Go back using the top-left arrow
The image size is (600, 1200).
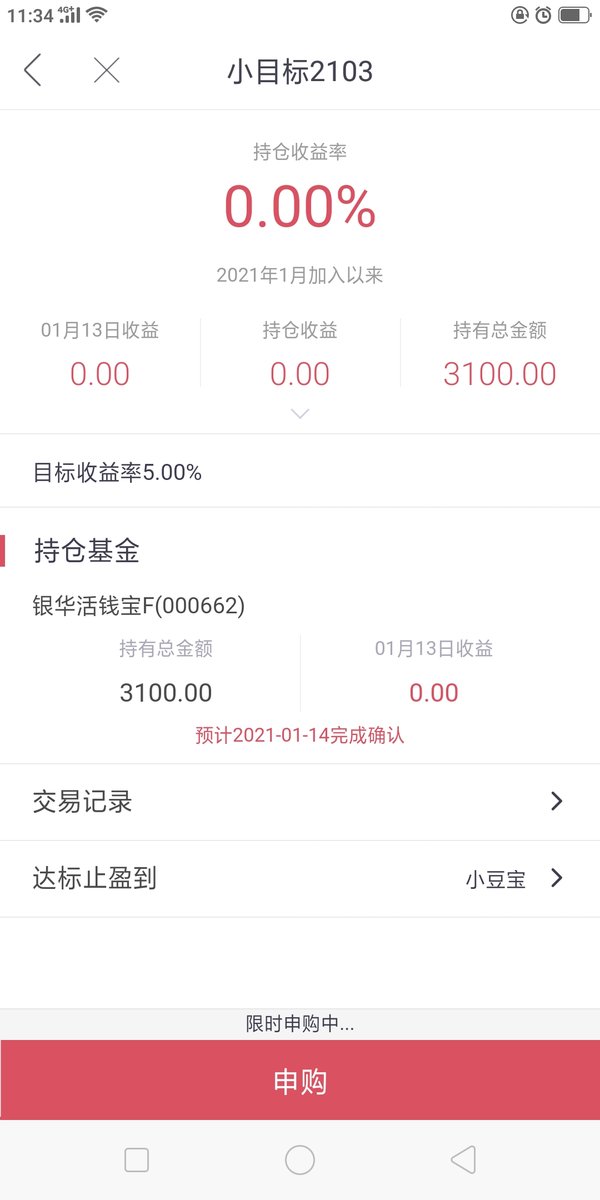pos(33,70)
